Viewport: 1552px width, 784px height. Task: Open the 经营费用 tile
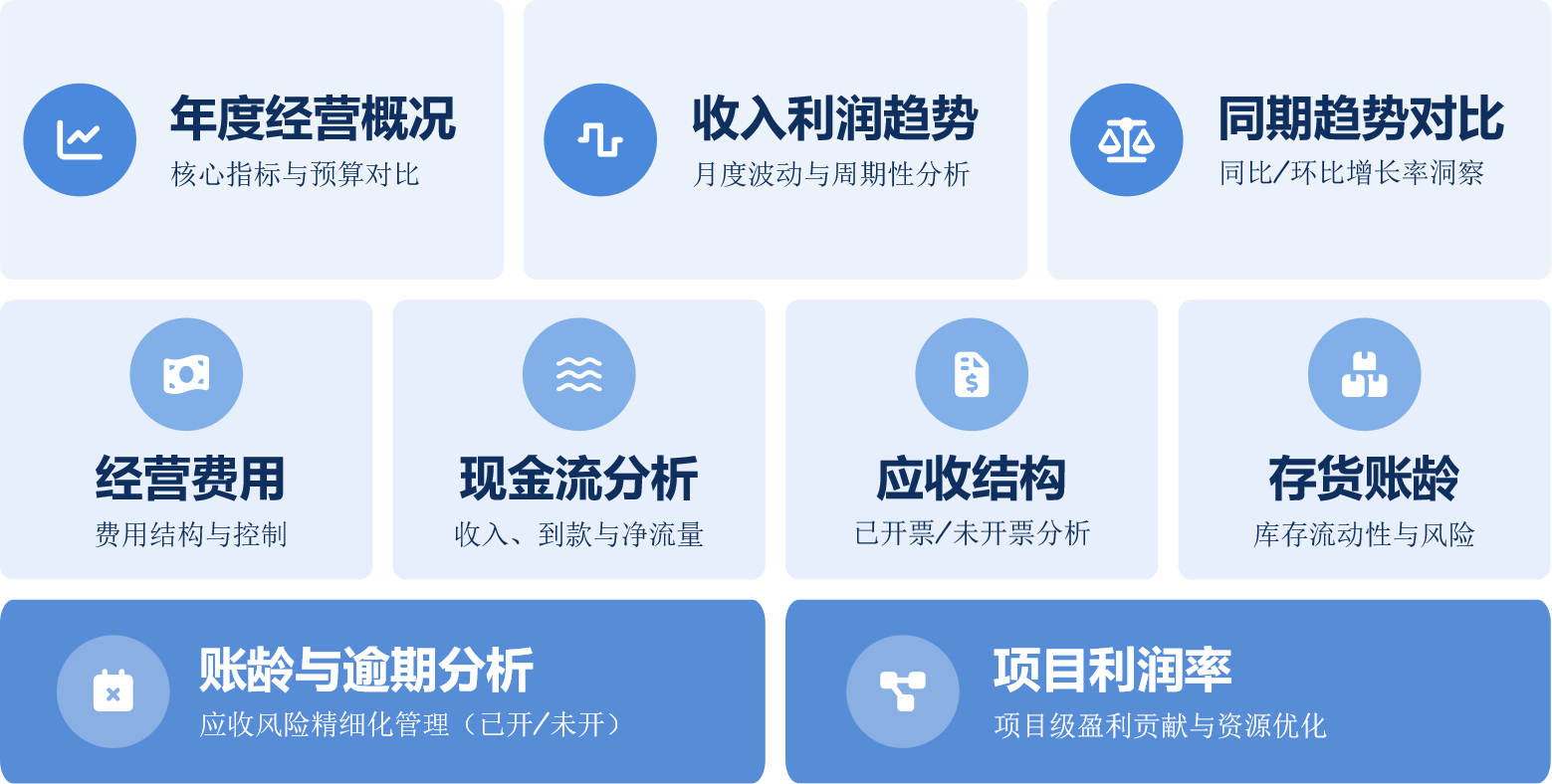187,440
